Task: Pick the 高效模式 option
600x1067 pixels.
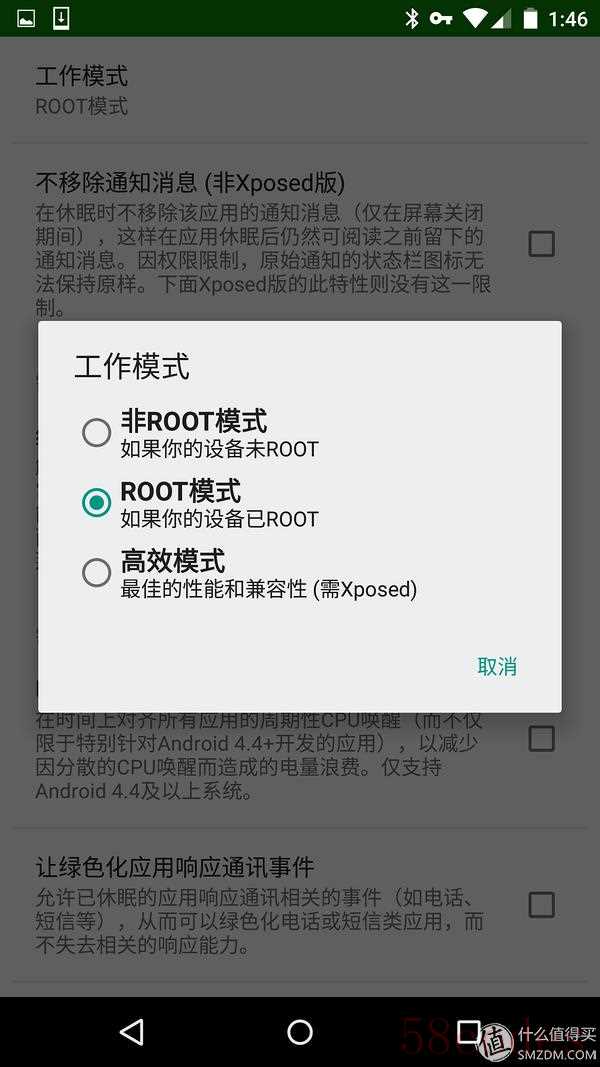Action: point(97,573)
